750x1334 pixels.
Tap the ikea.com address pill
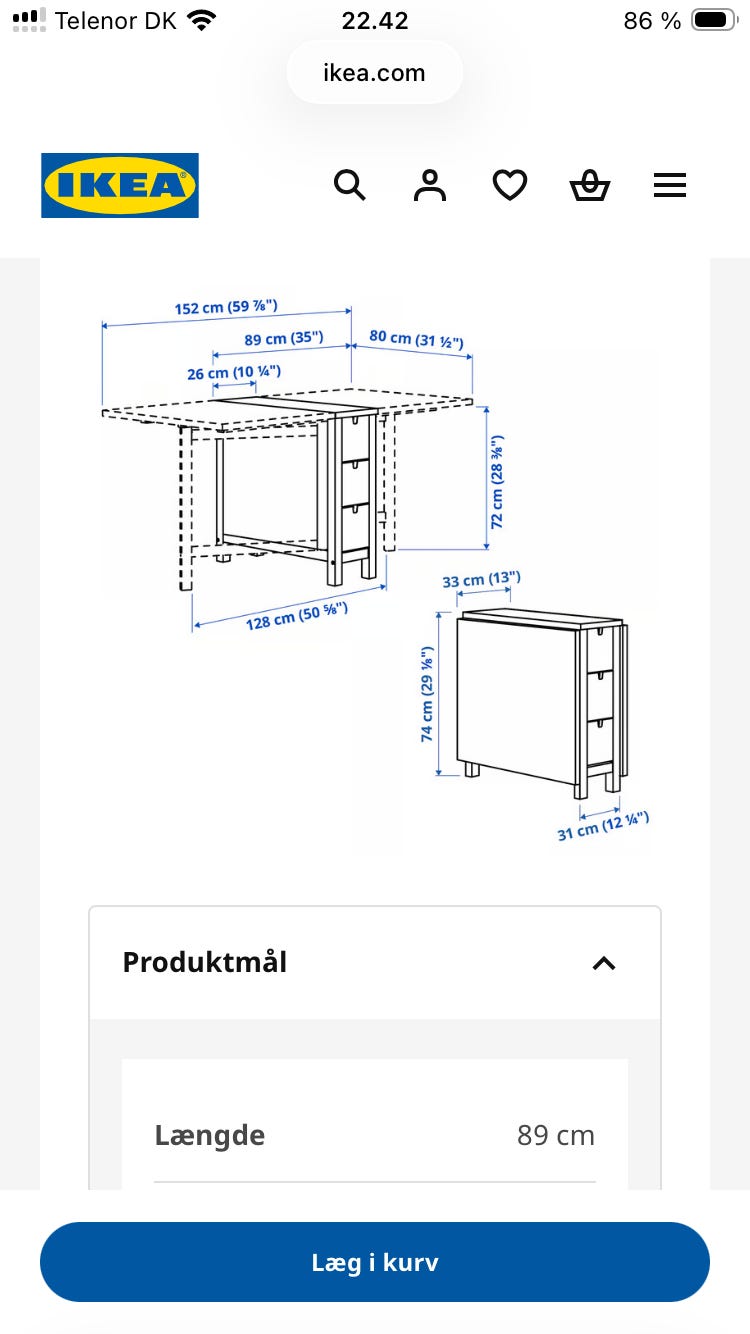click(375, 73)
